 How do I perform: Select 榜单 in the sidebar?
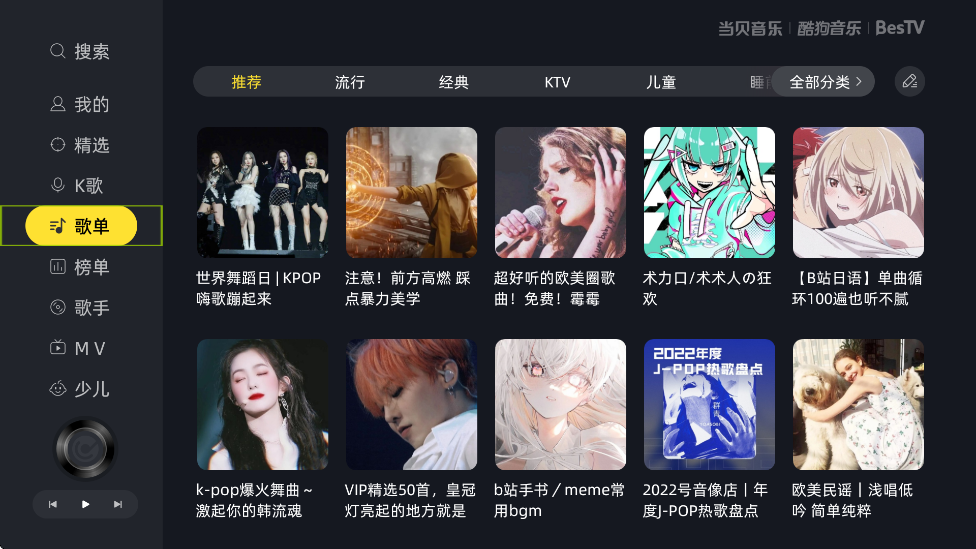[80, 267]
